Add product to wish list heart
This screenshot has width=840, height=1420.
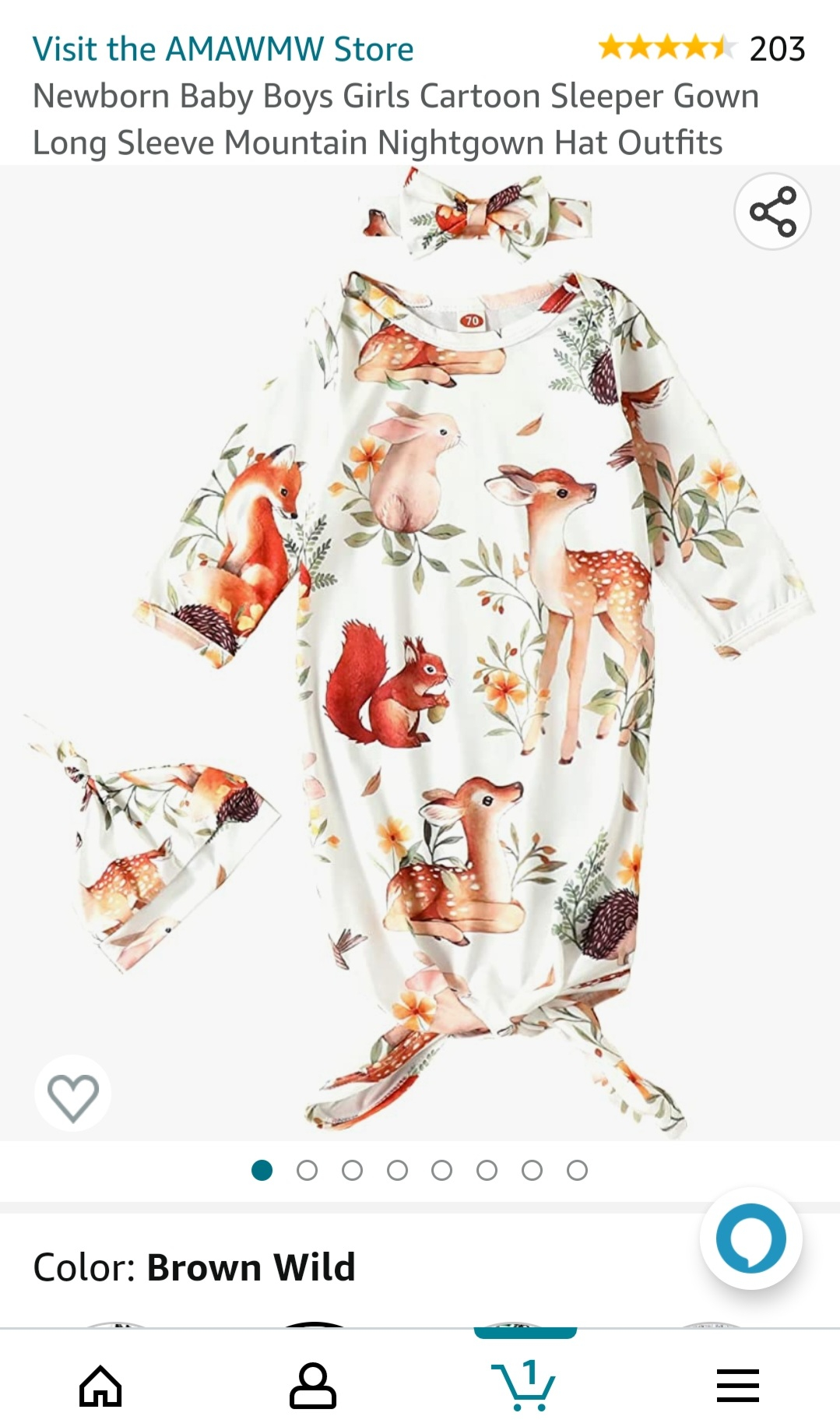pyautogui.click(x=73, y=1094)
